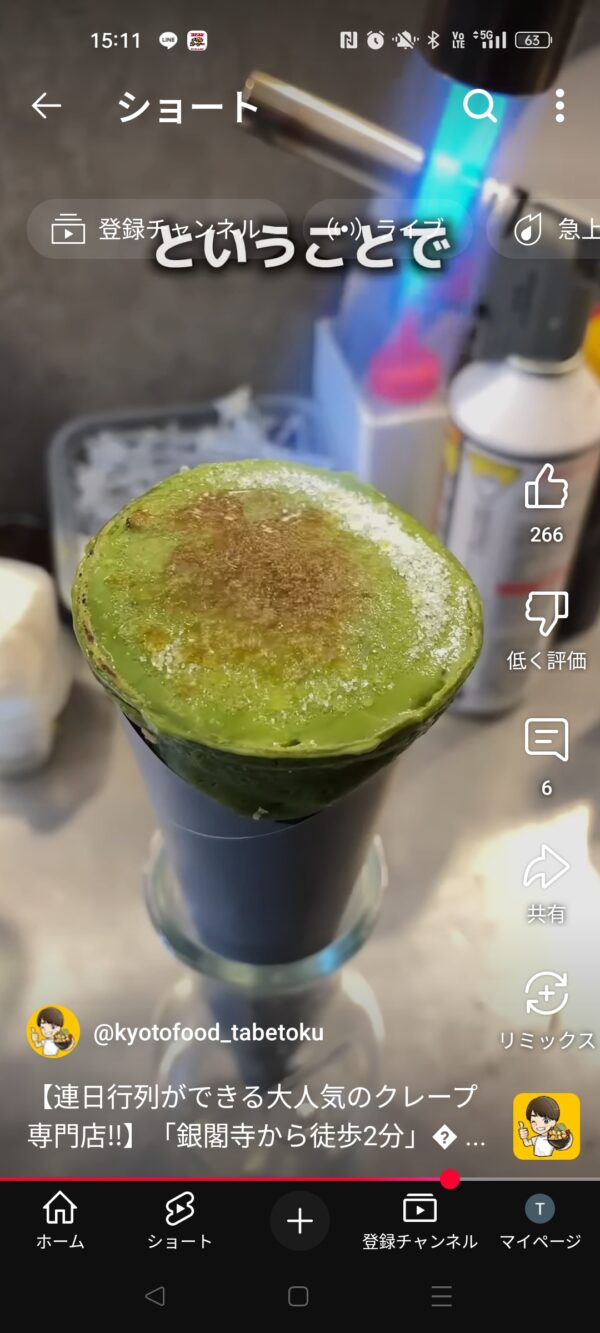This screenshot has height=1333, width=600.
Task: Remix this short with リミックス
Action: pyautogui.click(x=546, y=995)
